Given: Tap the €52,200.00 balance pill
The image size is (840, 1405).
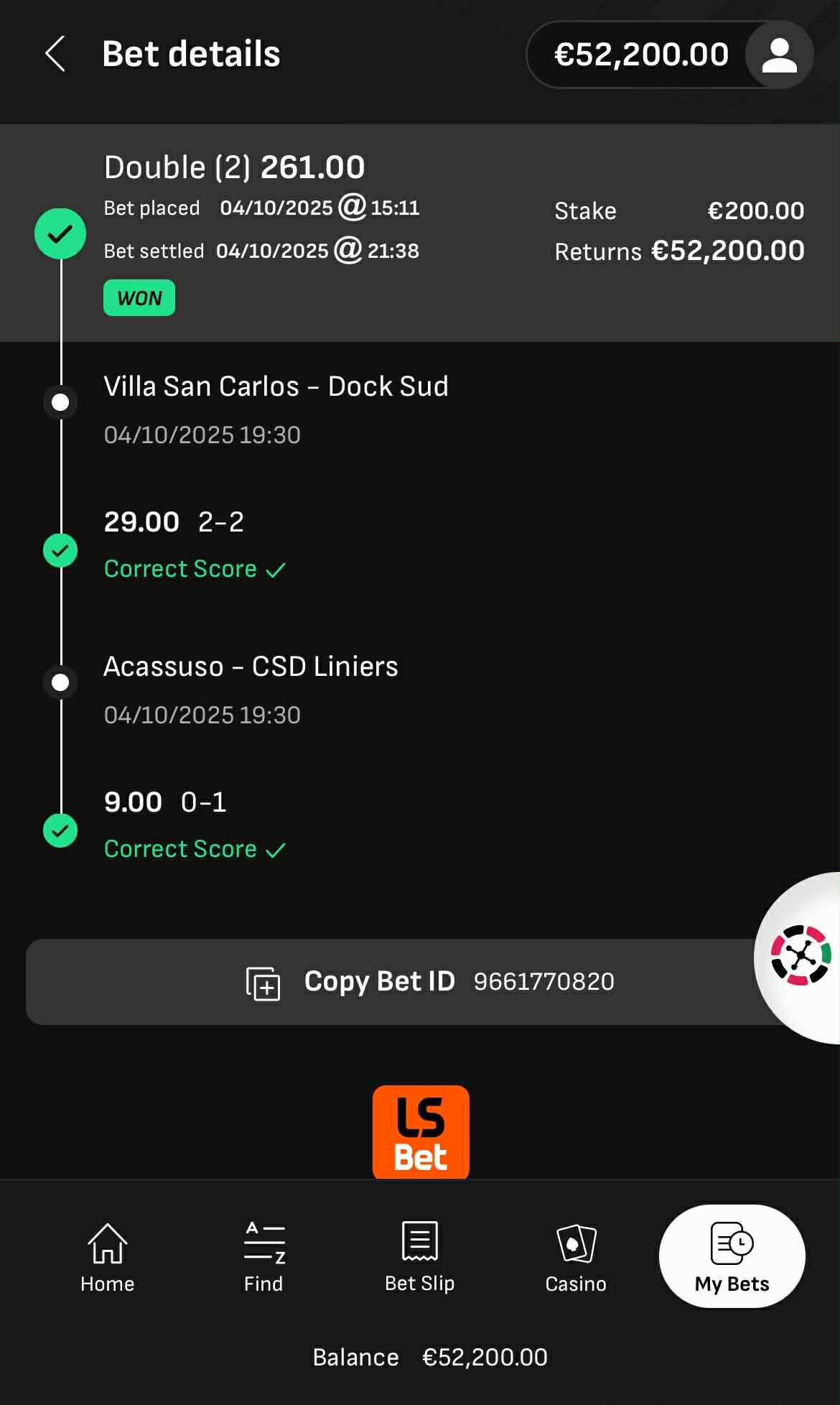Looking at the screenshot, I should pyautogui.click(x=640, y=55).
